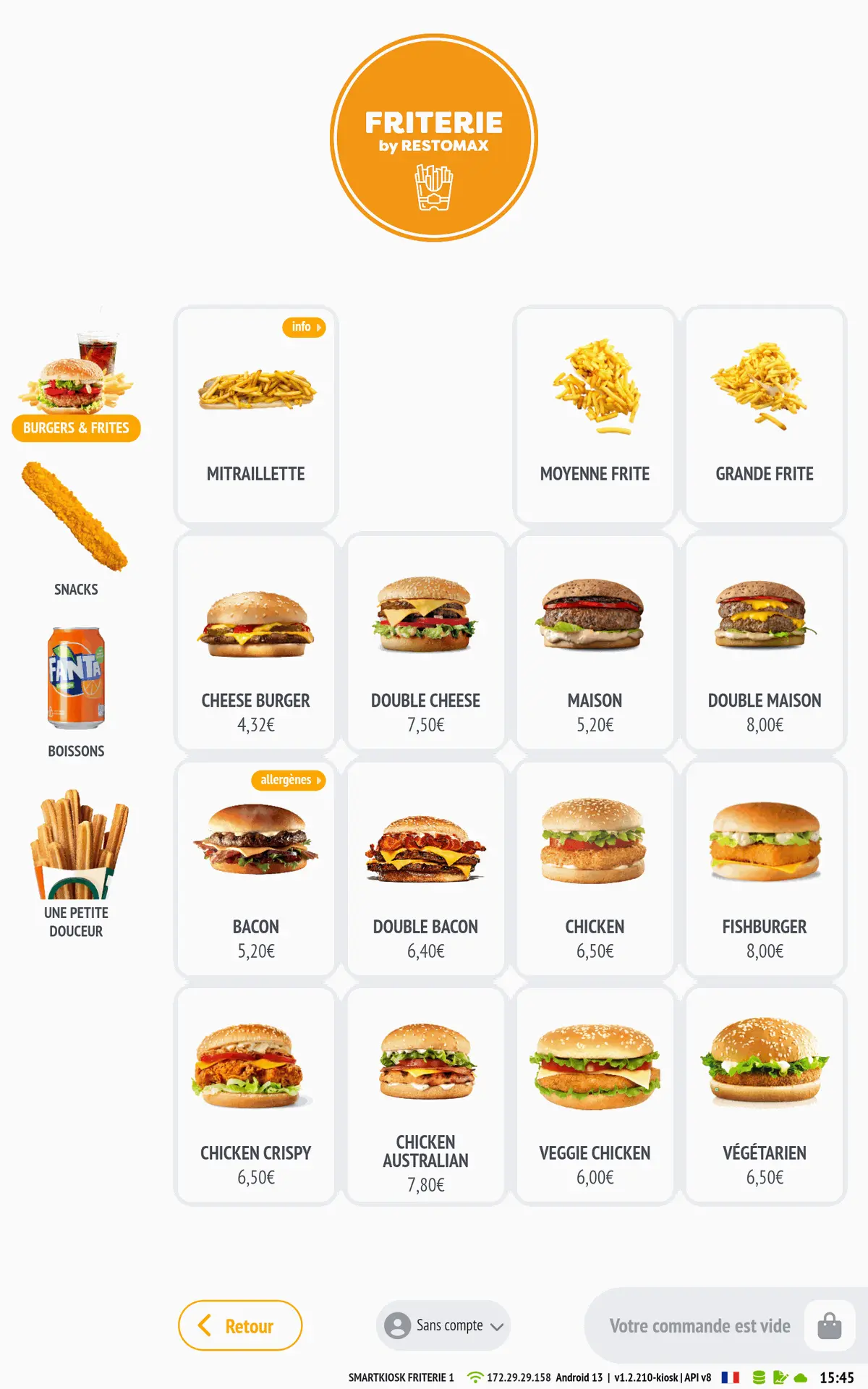Tap info badge on Mitraillette

304,327
